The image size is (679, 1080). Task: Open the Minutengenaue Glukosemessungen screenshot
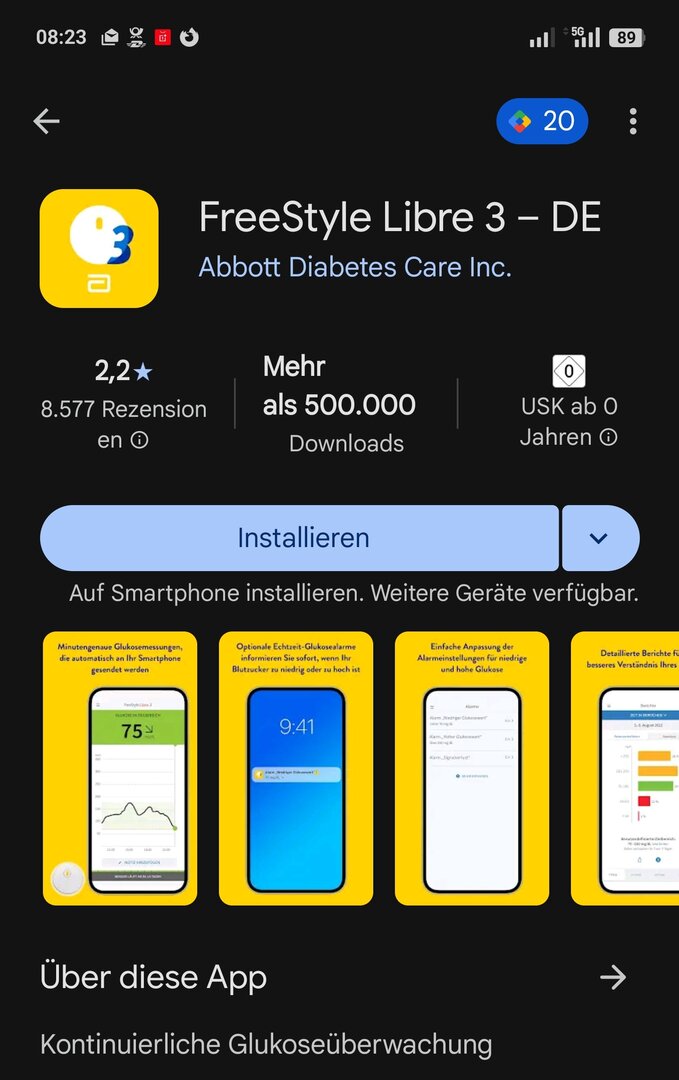(120, 768)
